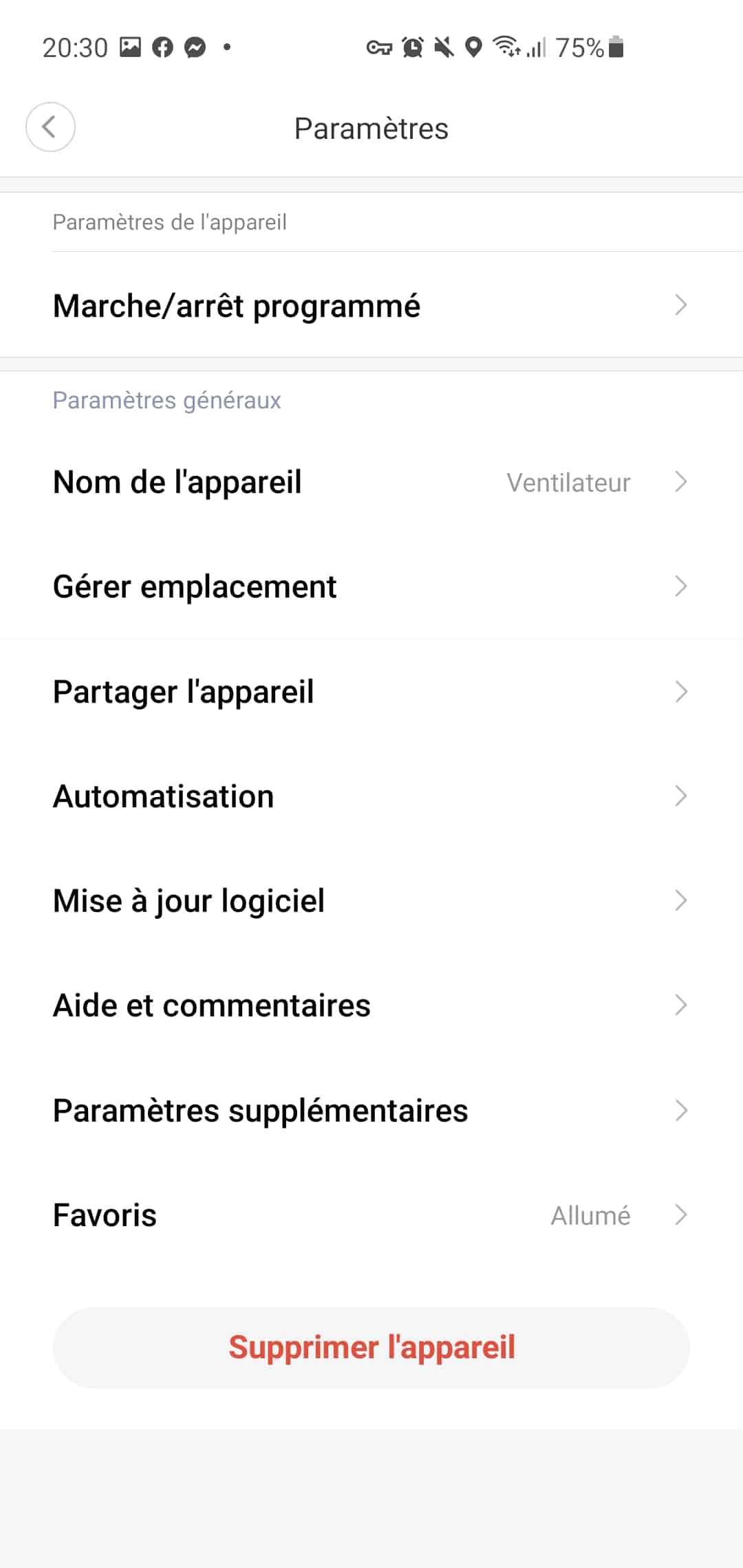Open Aide et commentaires
The height and width of the screenshot is (1568, 743).
pyautogui.click(x=371, y=1005)
